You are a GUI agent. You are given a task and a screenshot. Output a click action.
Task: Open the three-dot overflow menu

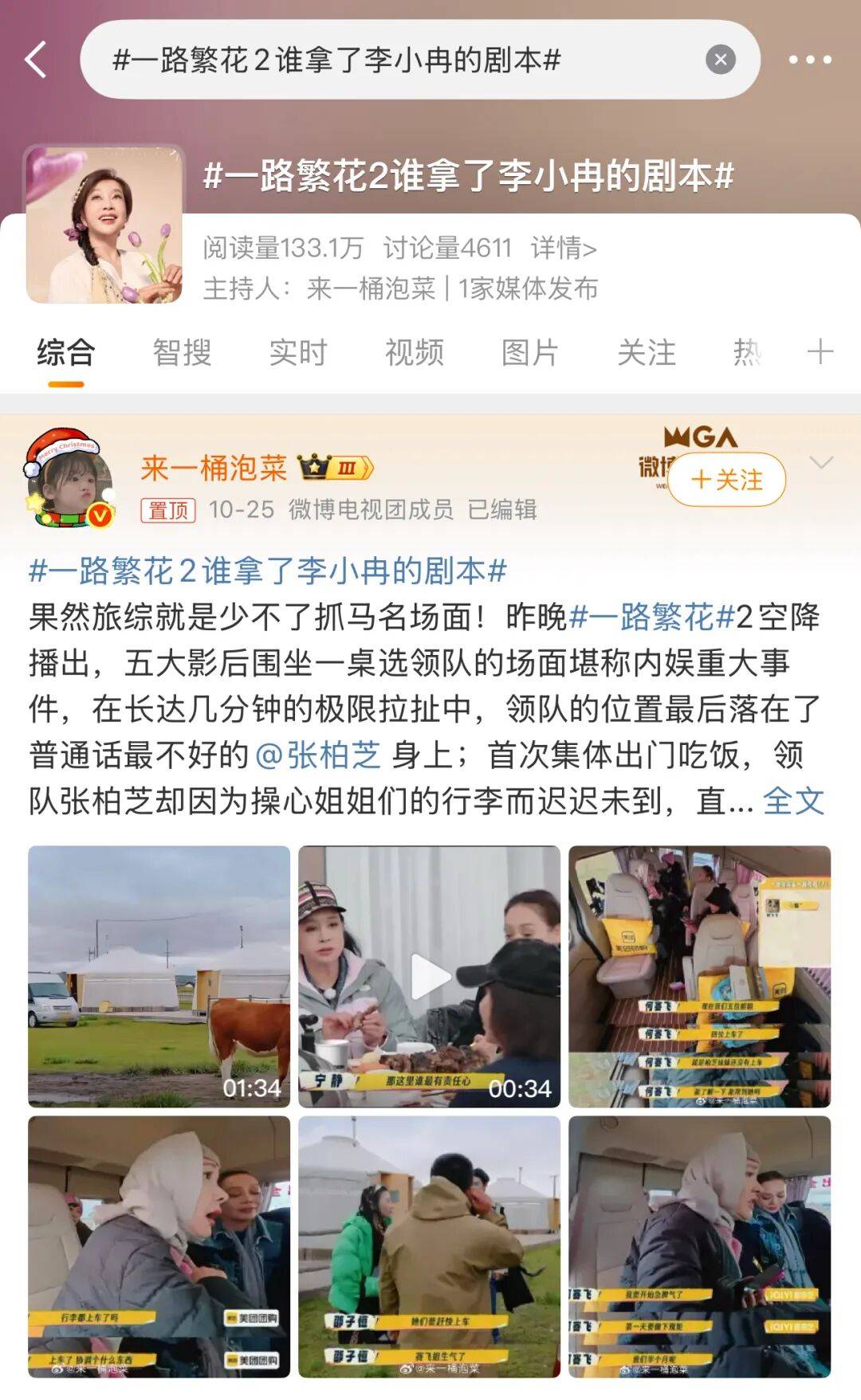[x=809, y=60]
